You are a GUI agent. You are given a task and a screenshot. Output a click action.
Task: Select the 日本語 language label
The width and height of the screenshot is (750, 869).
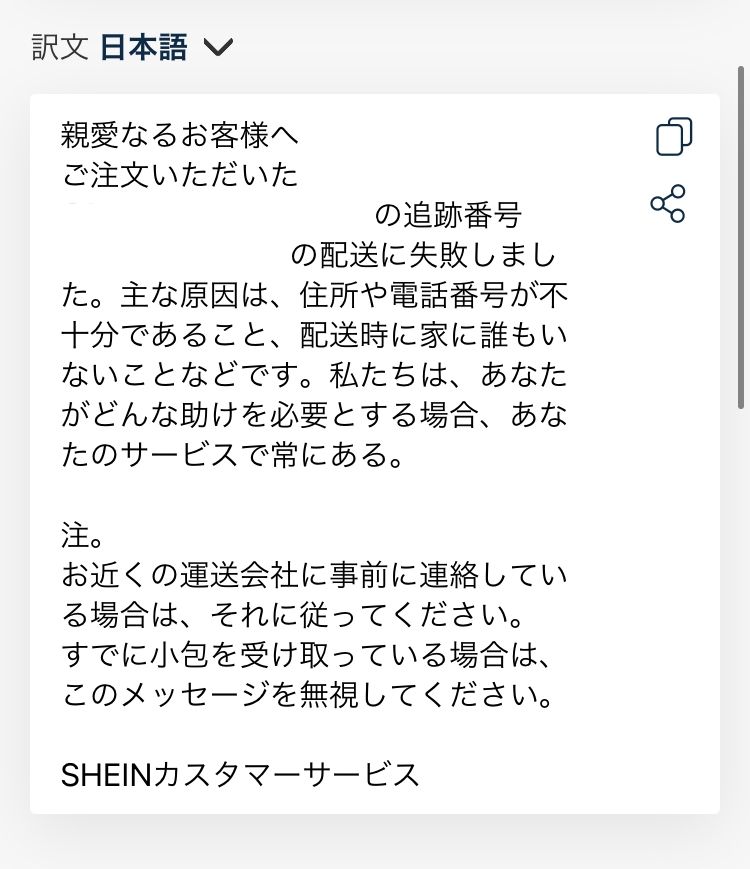(140, 45)
